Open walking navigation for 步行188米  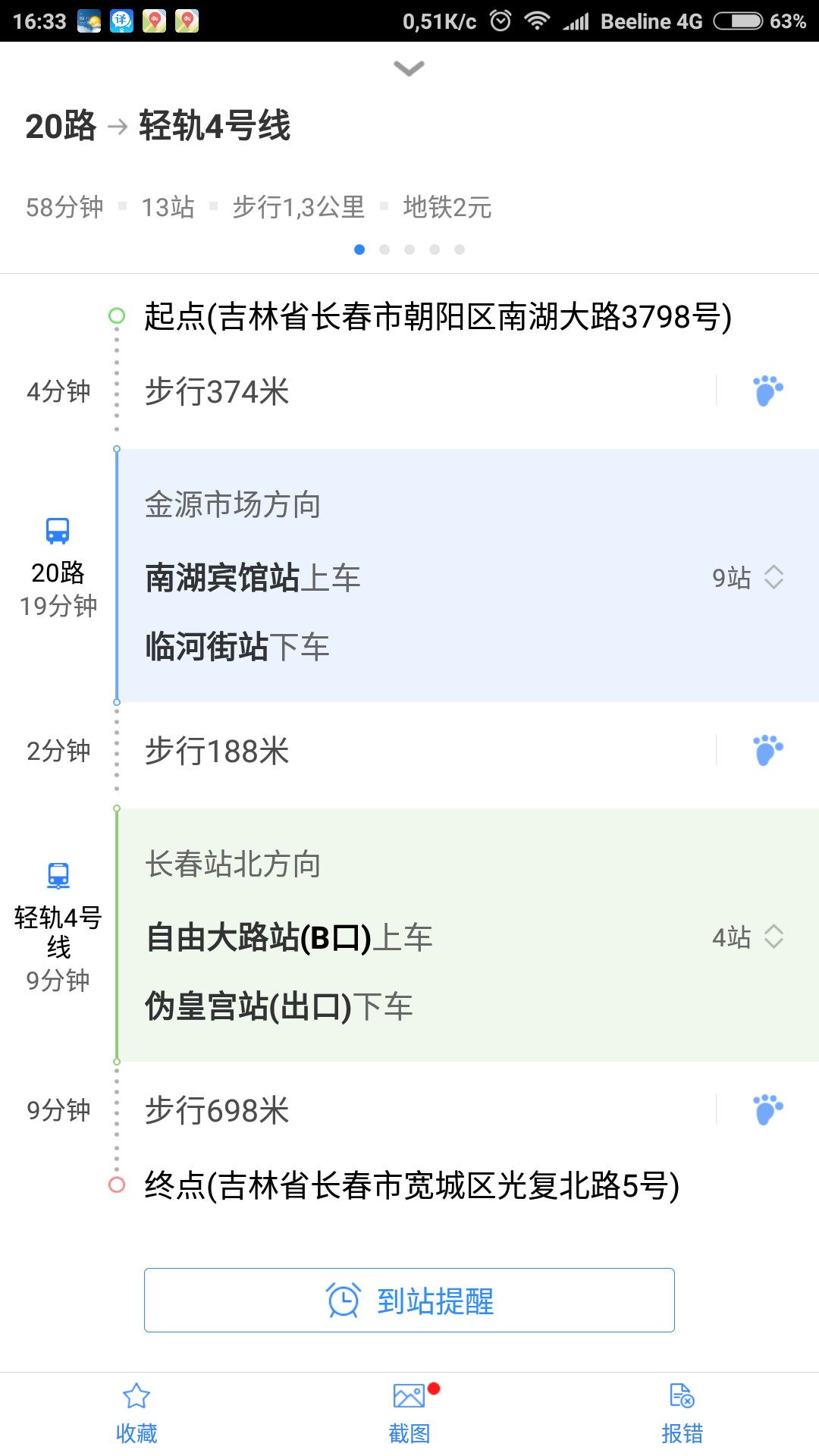click(767, 750)
